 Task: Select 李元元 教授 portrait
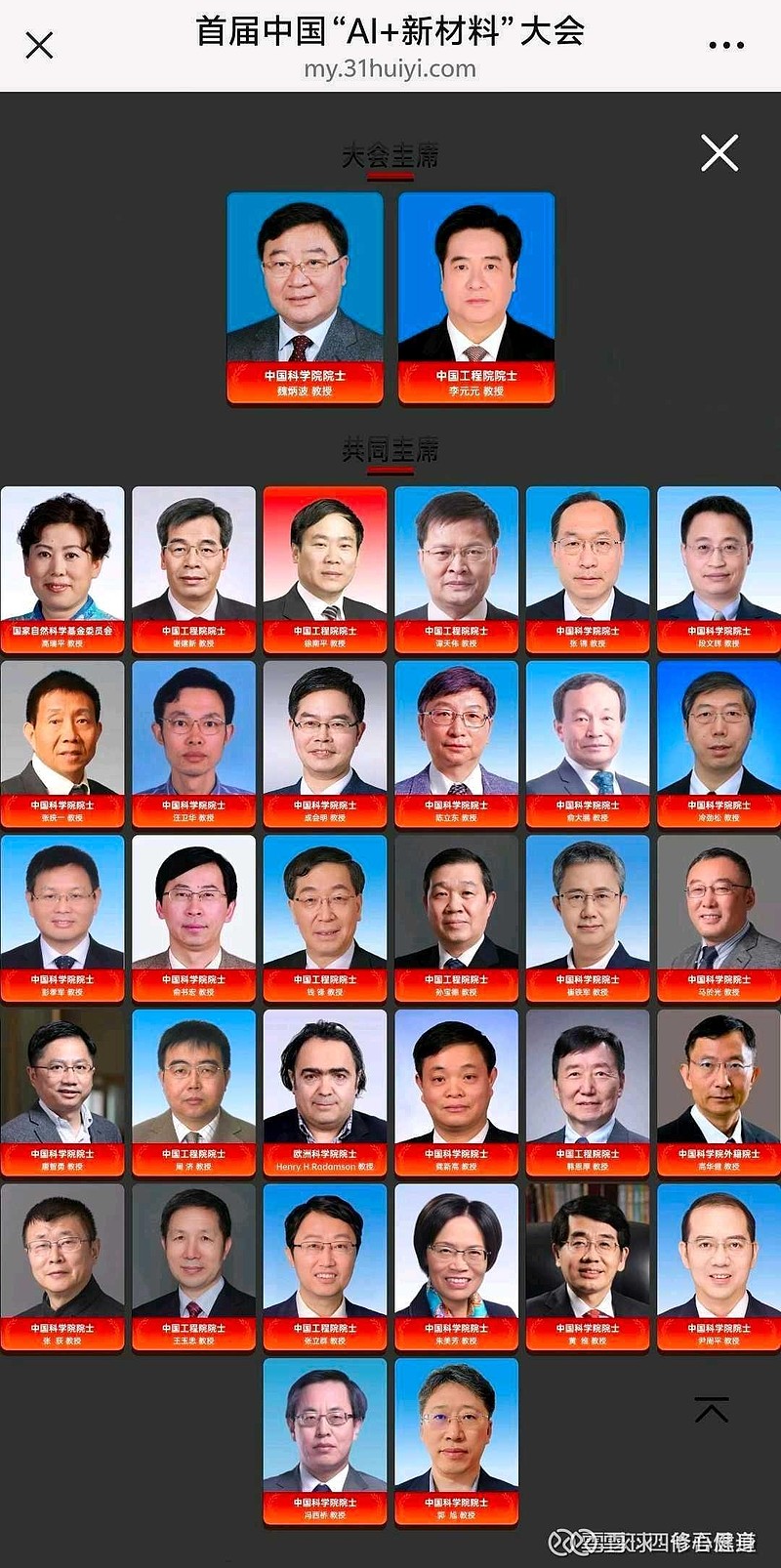[476, 293]
